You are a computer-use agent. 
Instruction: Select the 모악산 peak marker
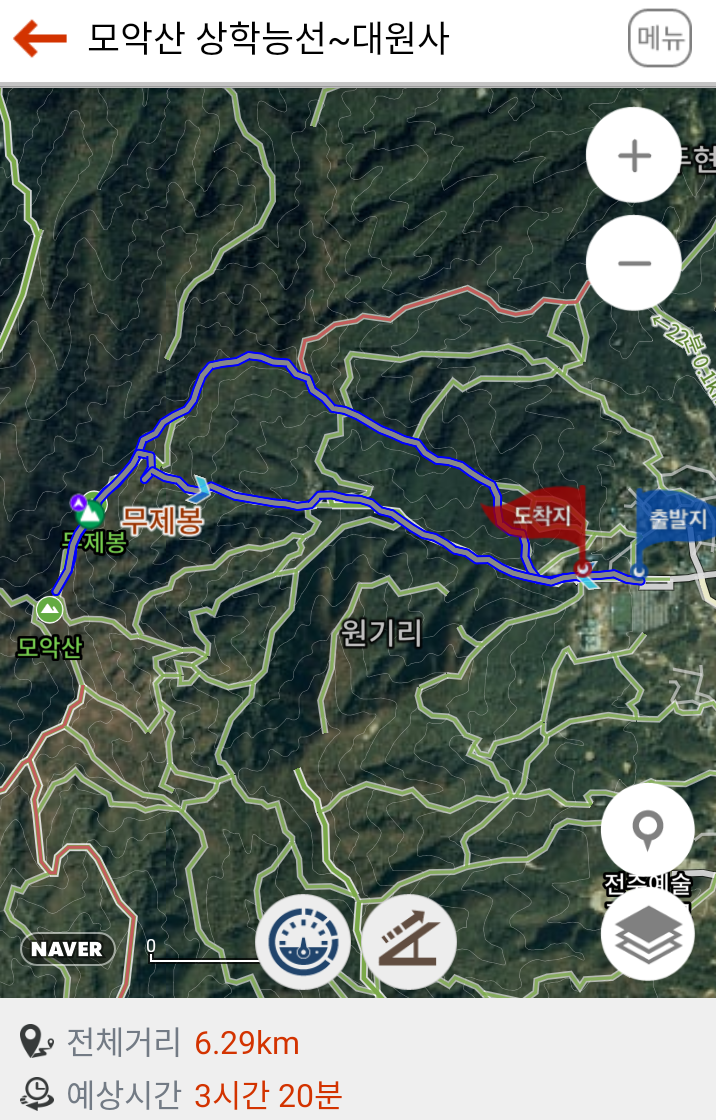(x=48, y=609)
